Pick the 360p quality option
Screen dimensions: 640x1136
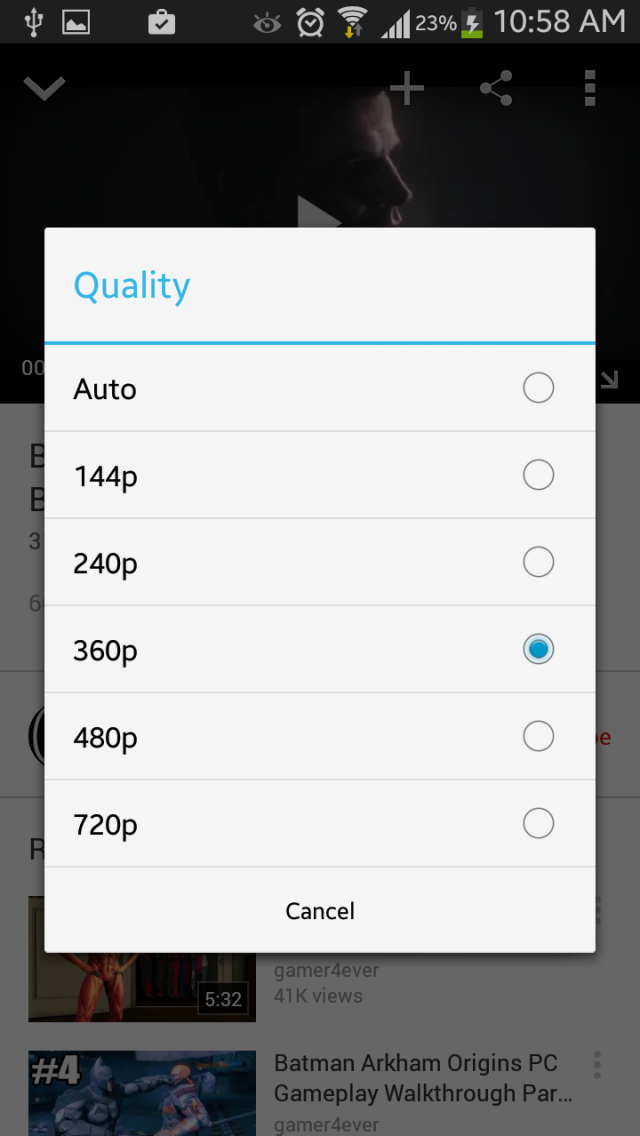click(x=320, y=649)
